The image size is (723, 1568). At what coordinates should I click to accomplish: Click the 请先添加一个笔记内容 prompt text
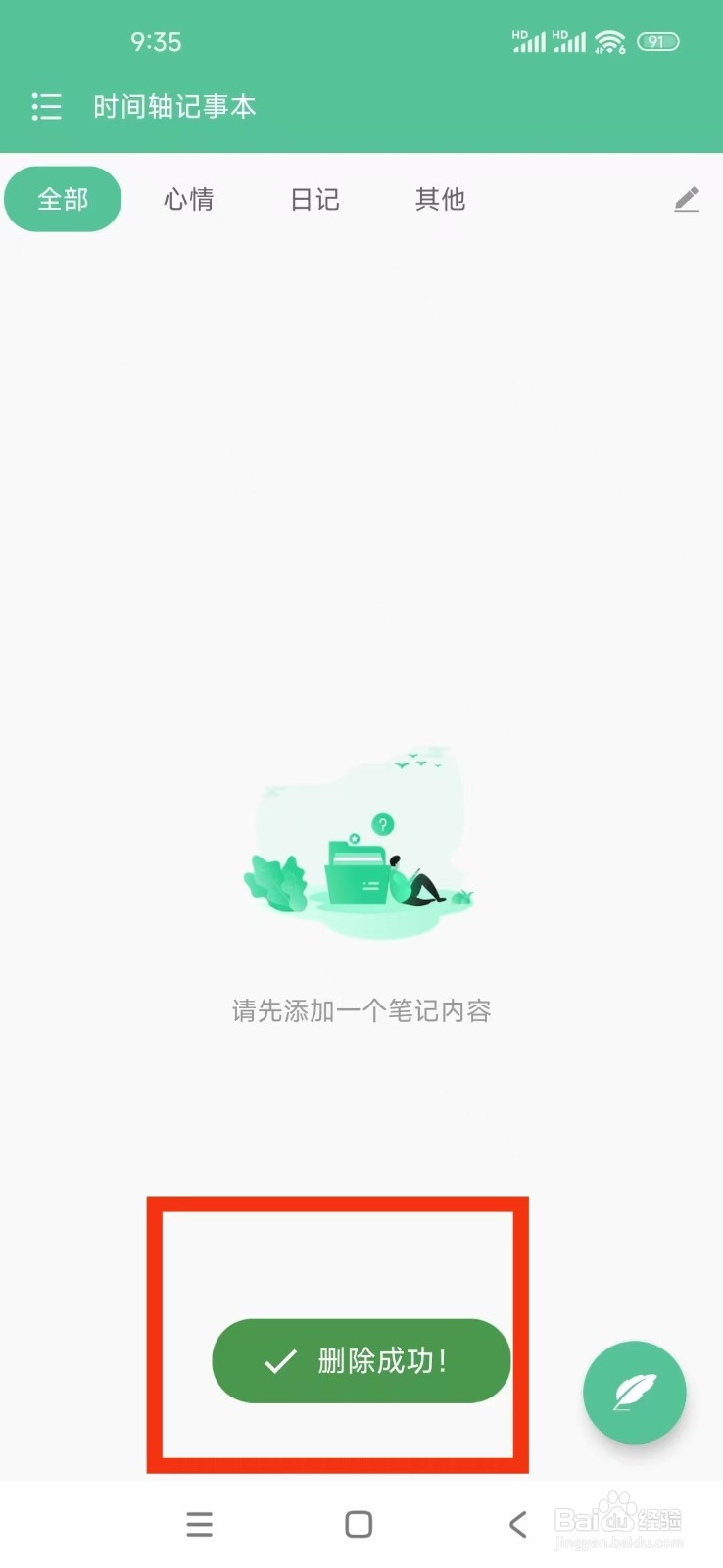coord(361,1010)
